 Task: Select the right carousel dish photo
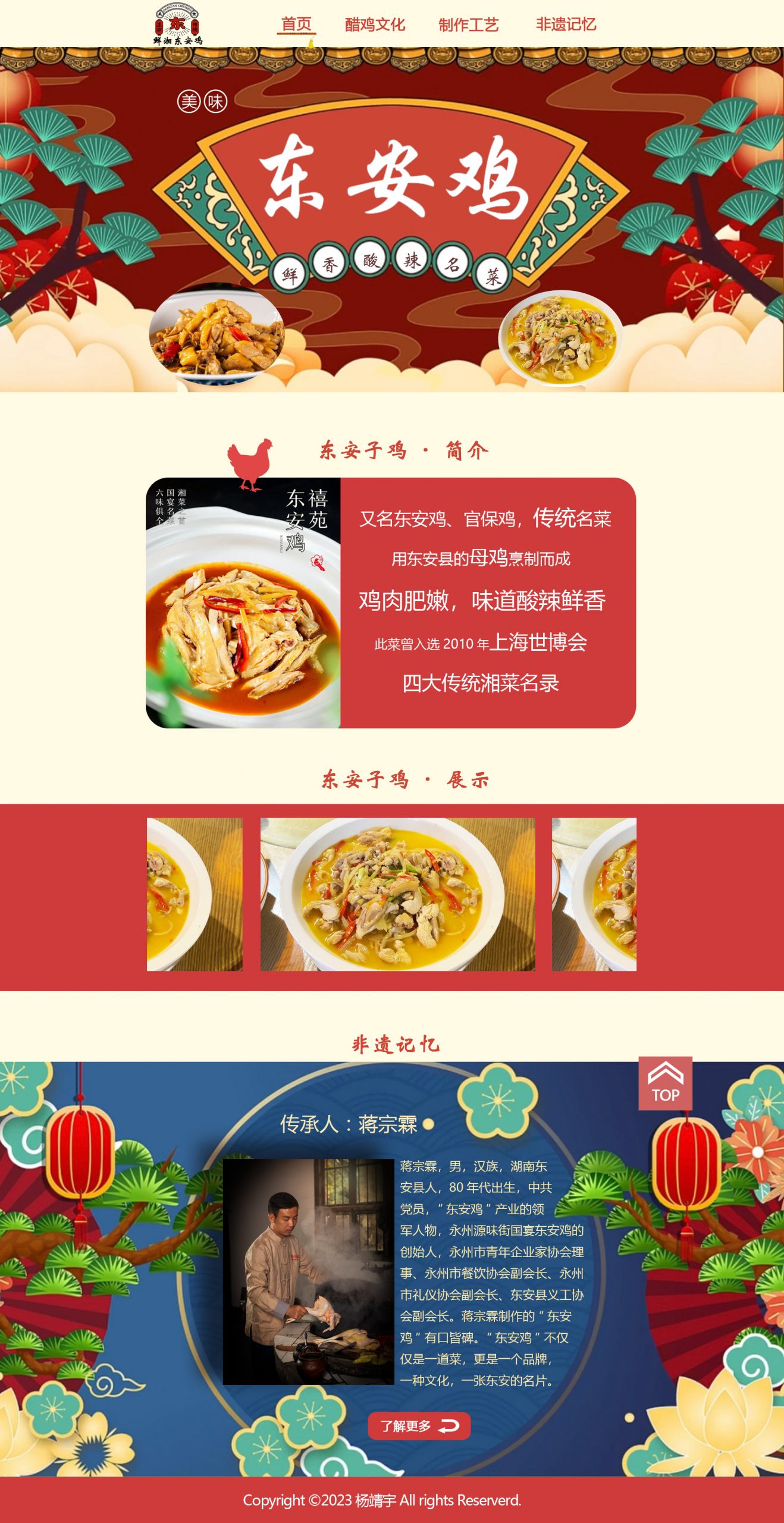[594, 894]
